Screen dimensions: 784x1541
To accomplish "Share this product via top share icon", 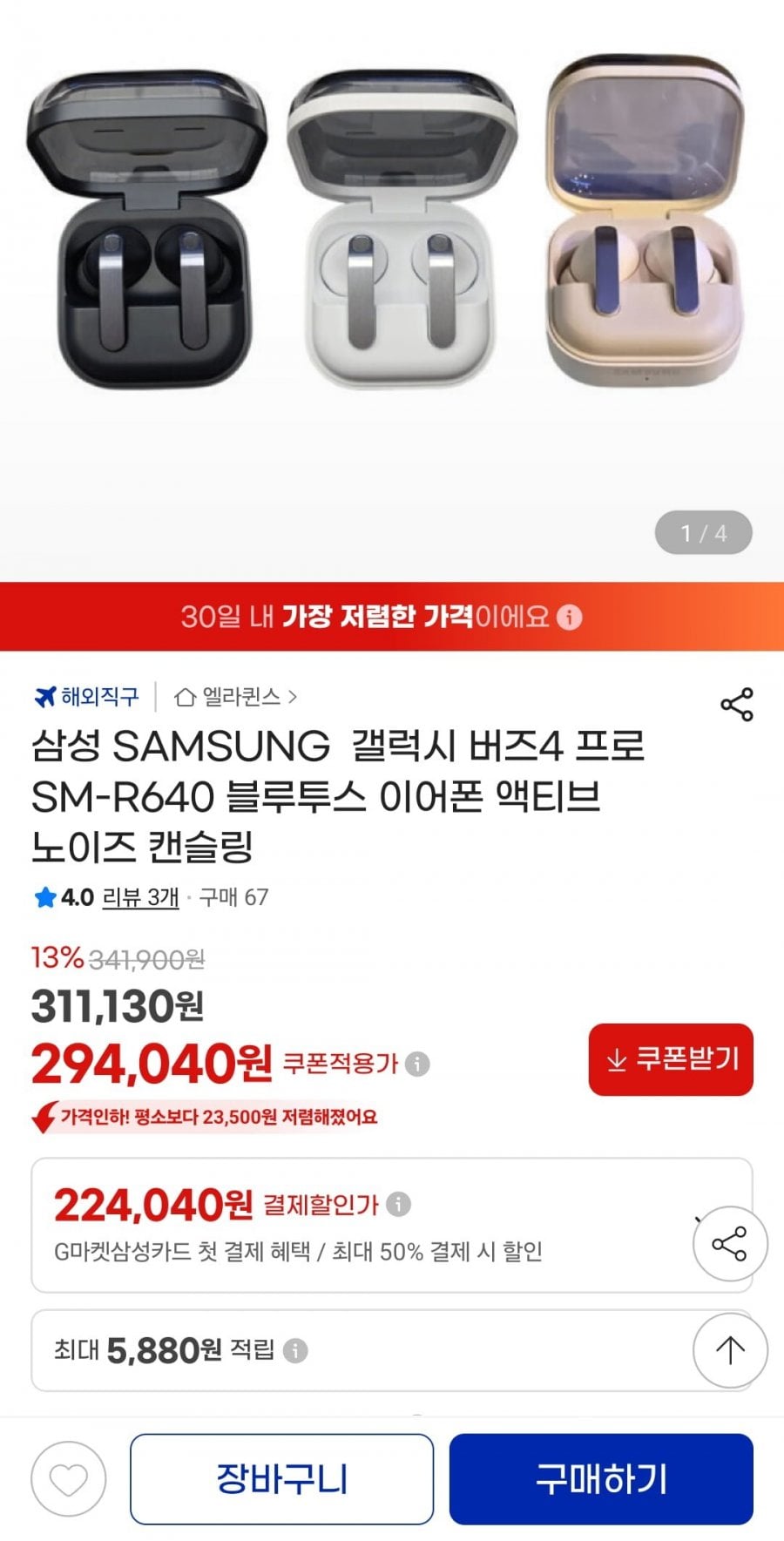I will coord(736,705).
